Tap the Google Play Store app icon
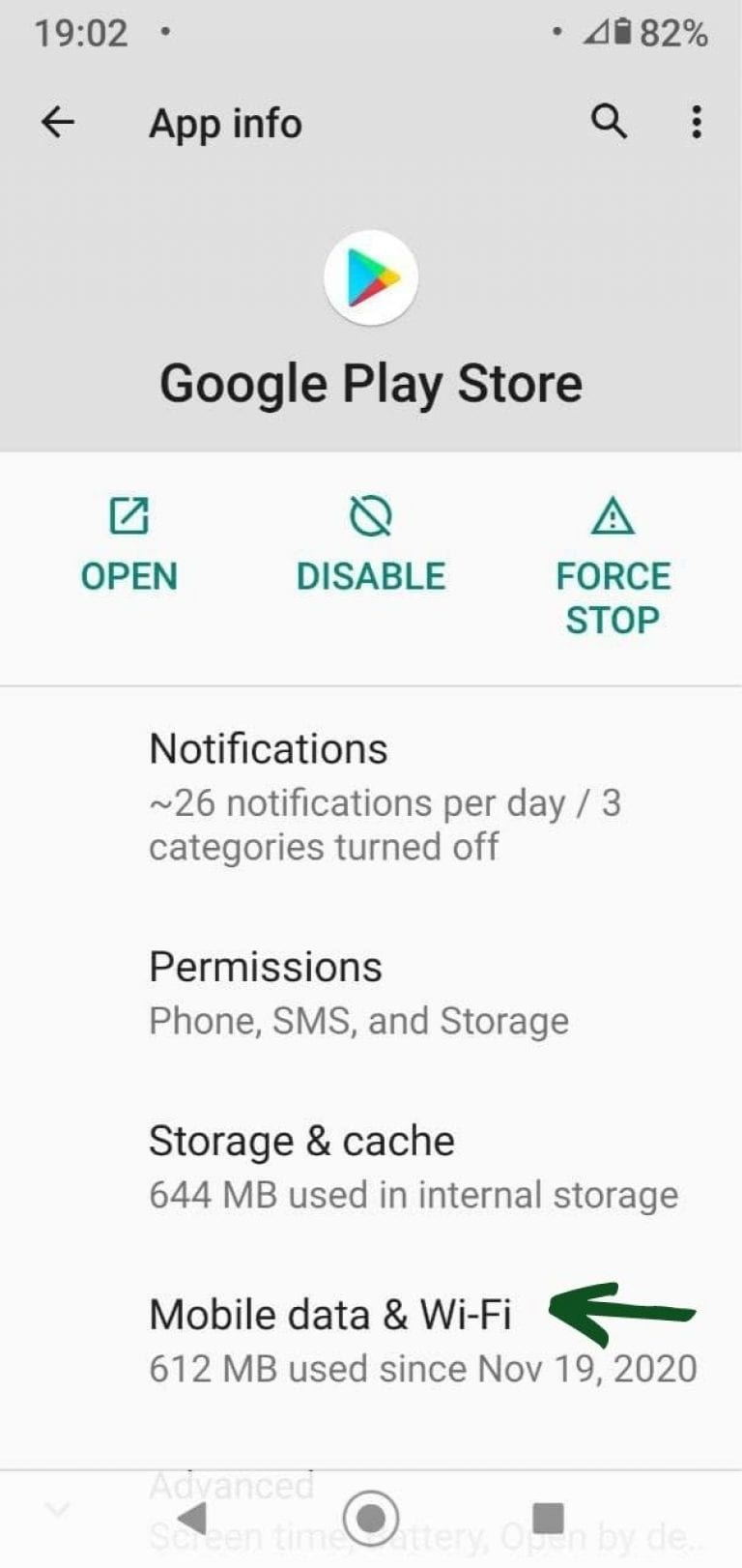Screen dimensions: 742x1568 (x=371, y=277)
